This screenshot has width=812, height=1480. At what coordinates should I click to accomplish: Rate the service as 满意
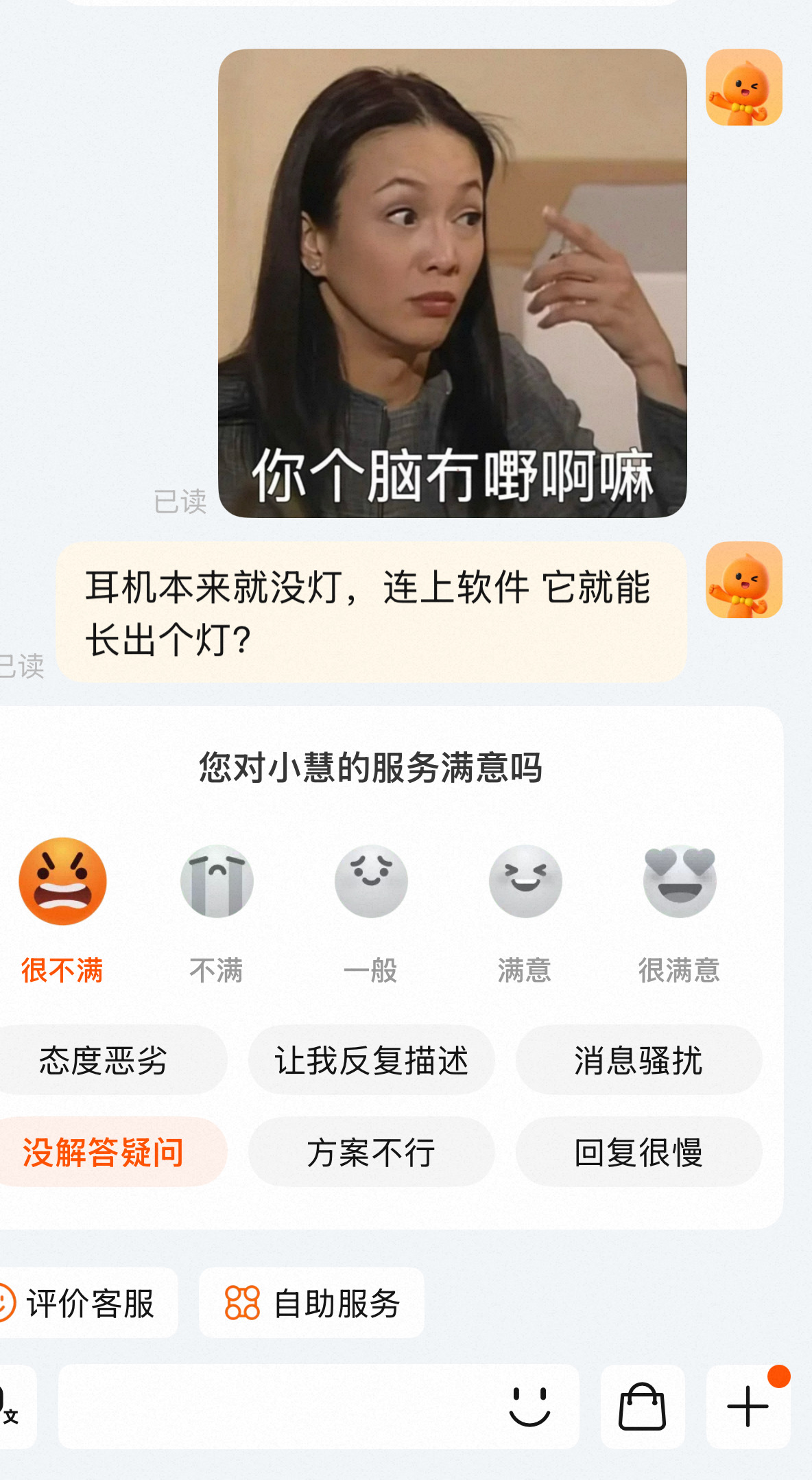tap(525, 882)
